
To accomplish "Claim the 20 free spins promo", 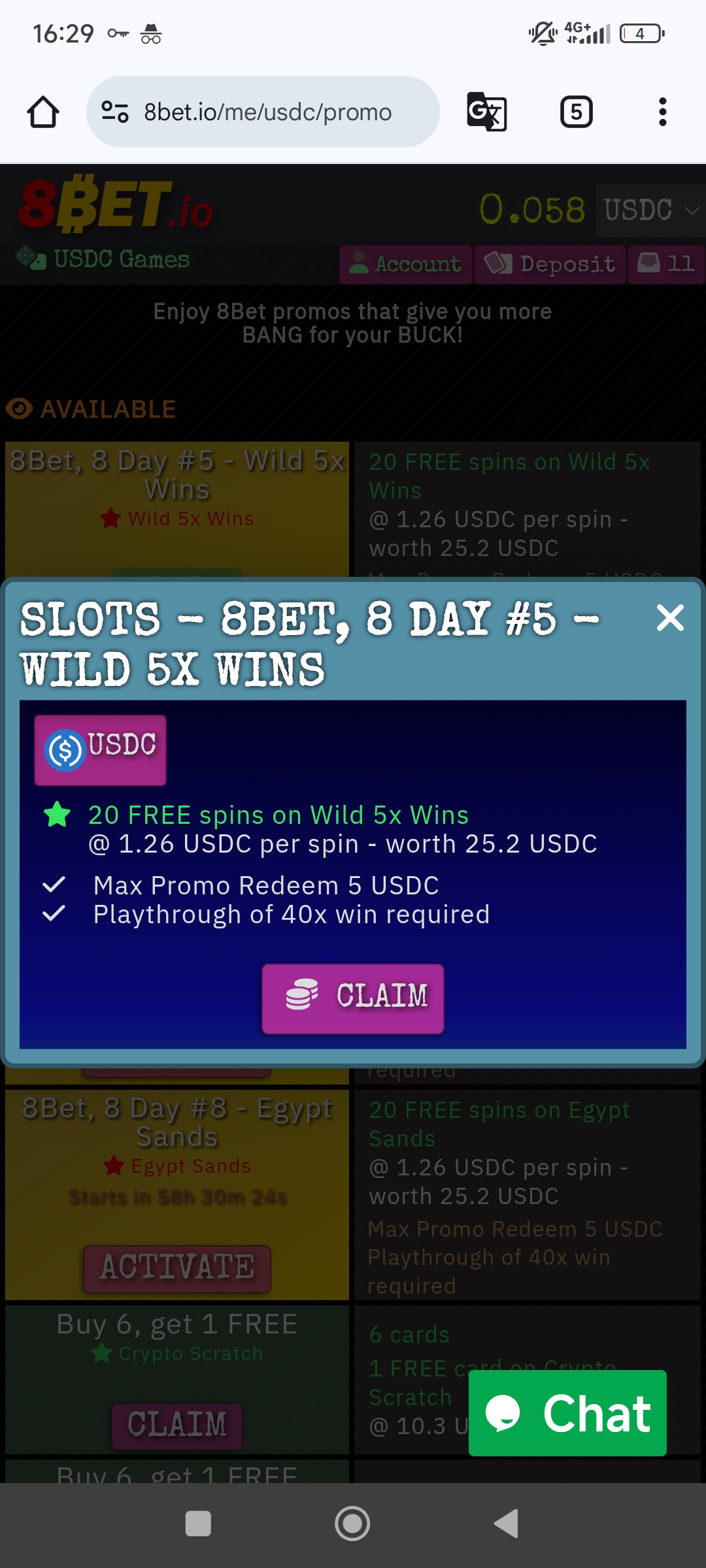I will (353, 998).
